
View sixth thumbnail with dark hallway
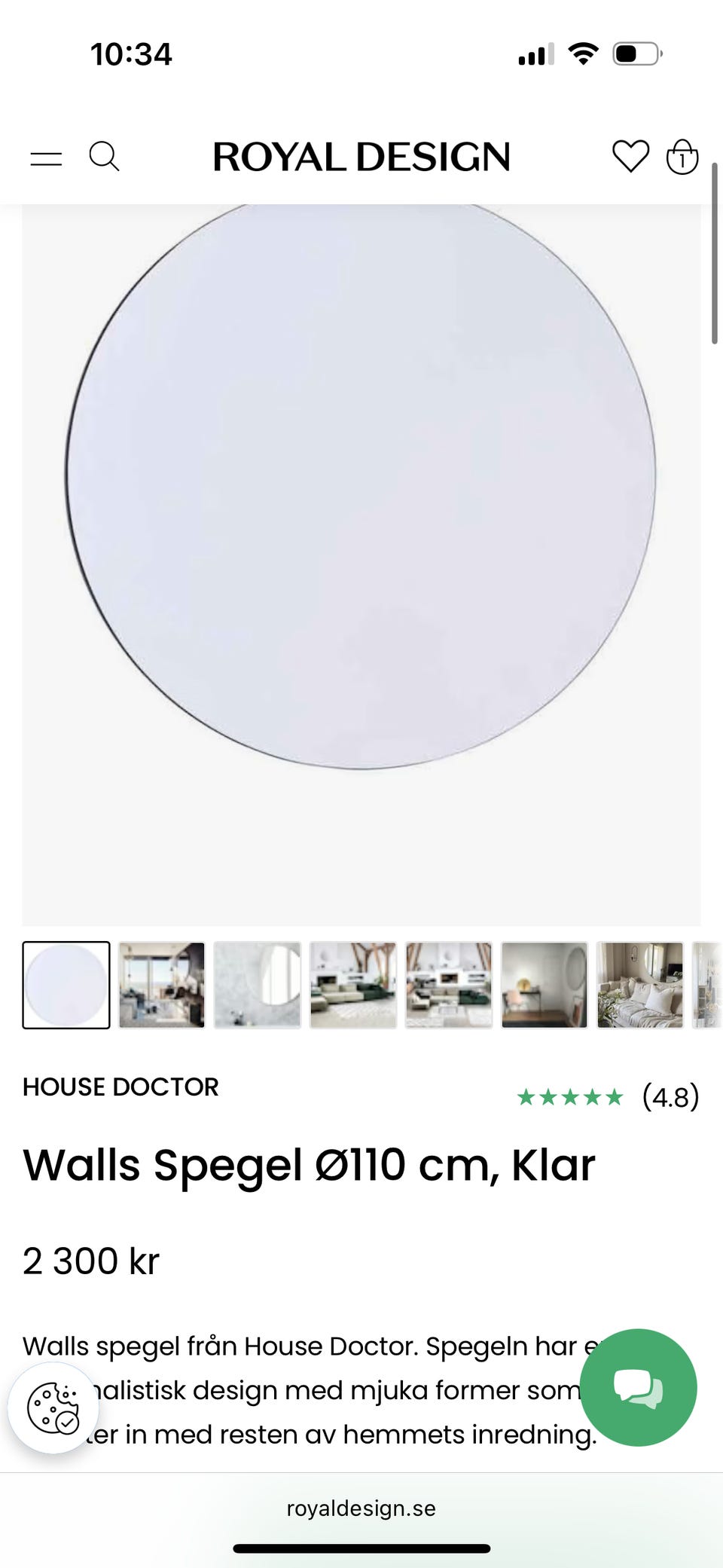point(545,985)
